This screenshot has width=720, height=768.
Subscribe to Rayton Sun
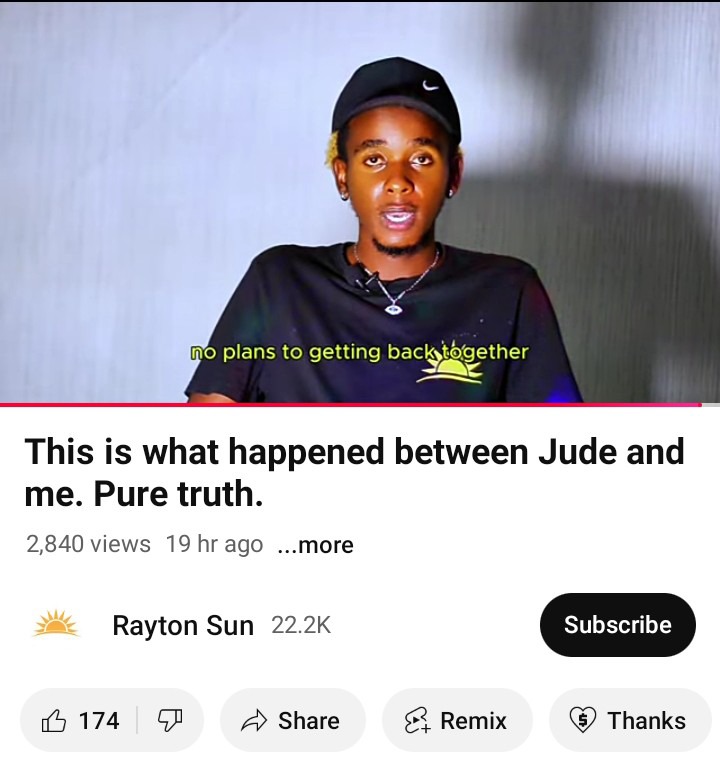pos(617,625)
